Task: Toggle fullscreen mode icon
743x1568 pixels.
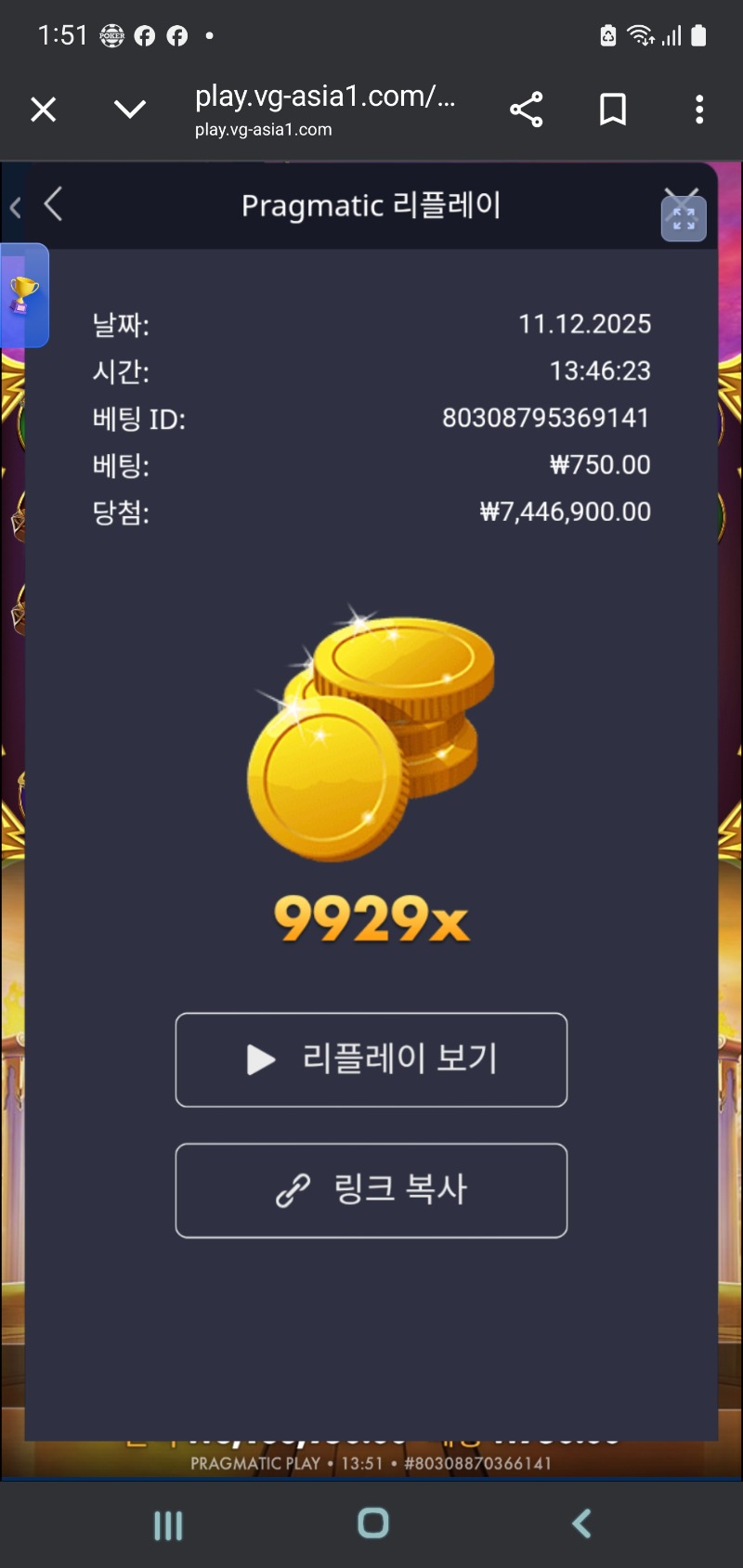Action: pos(684,219)
